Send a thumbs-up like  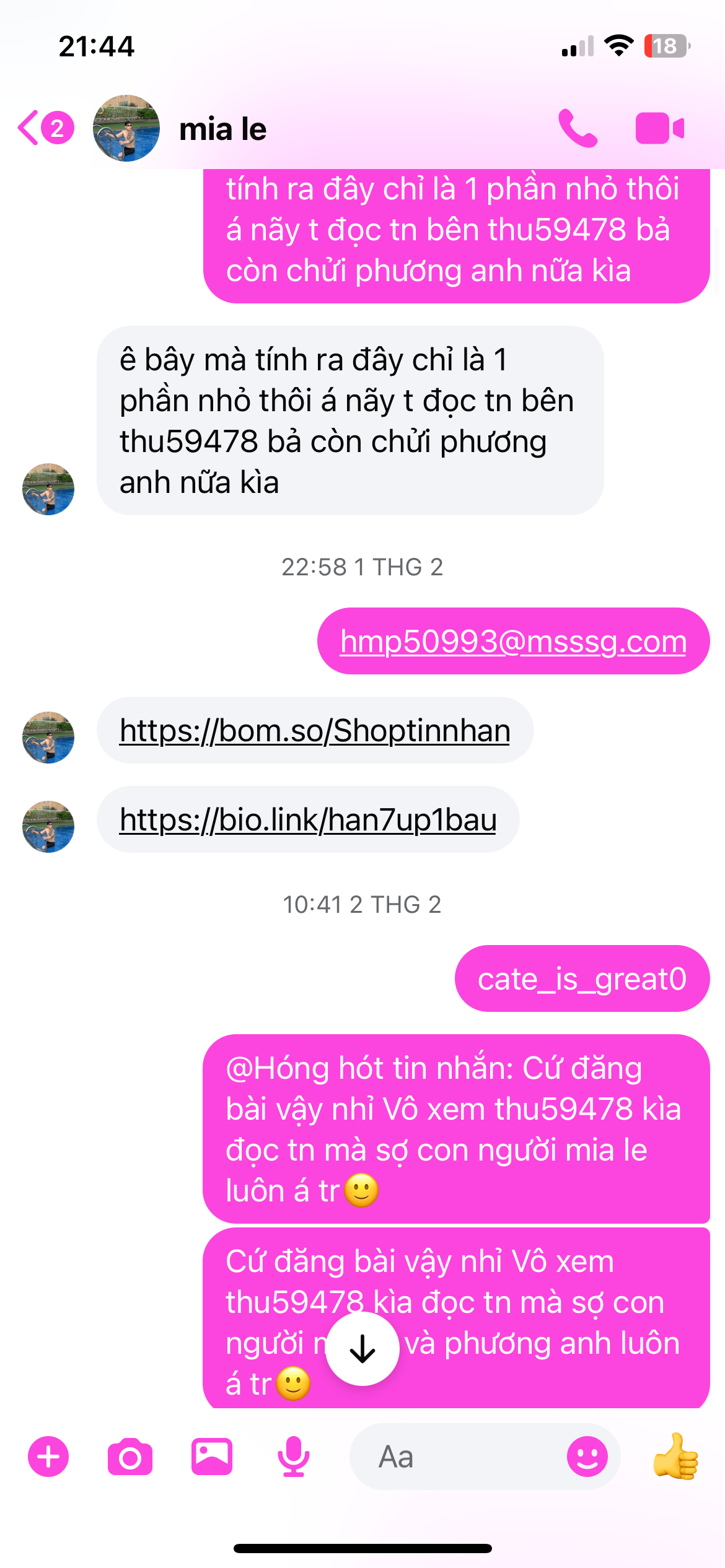coord(676,1457)
